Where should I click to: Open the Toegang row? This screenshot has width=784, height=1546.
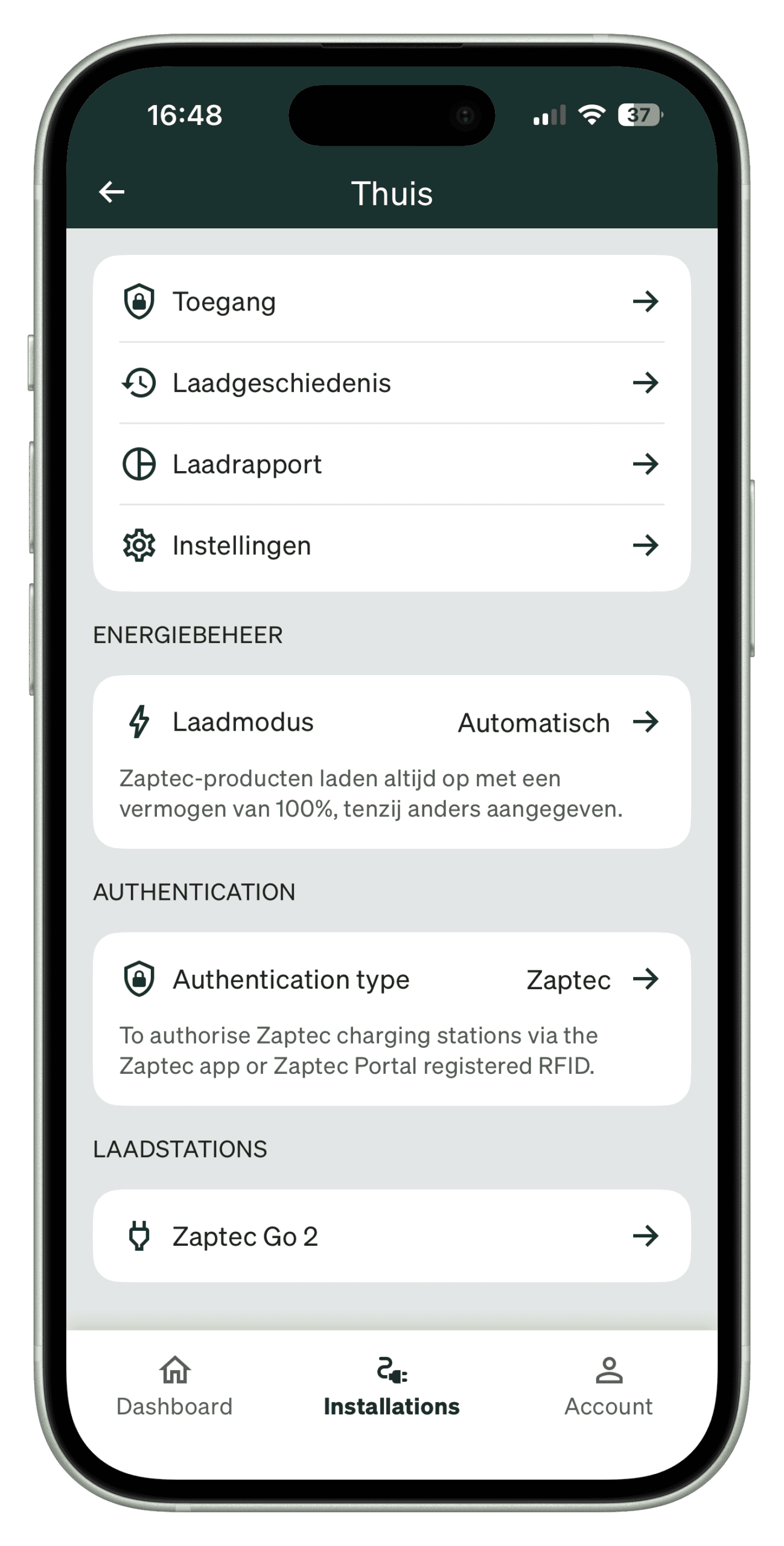392,301
